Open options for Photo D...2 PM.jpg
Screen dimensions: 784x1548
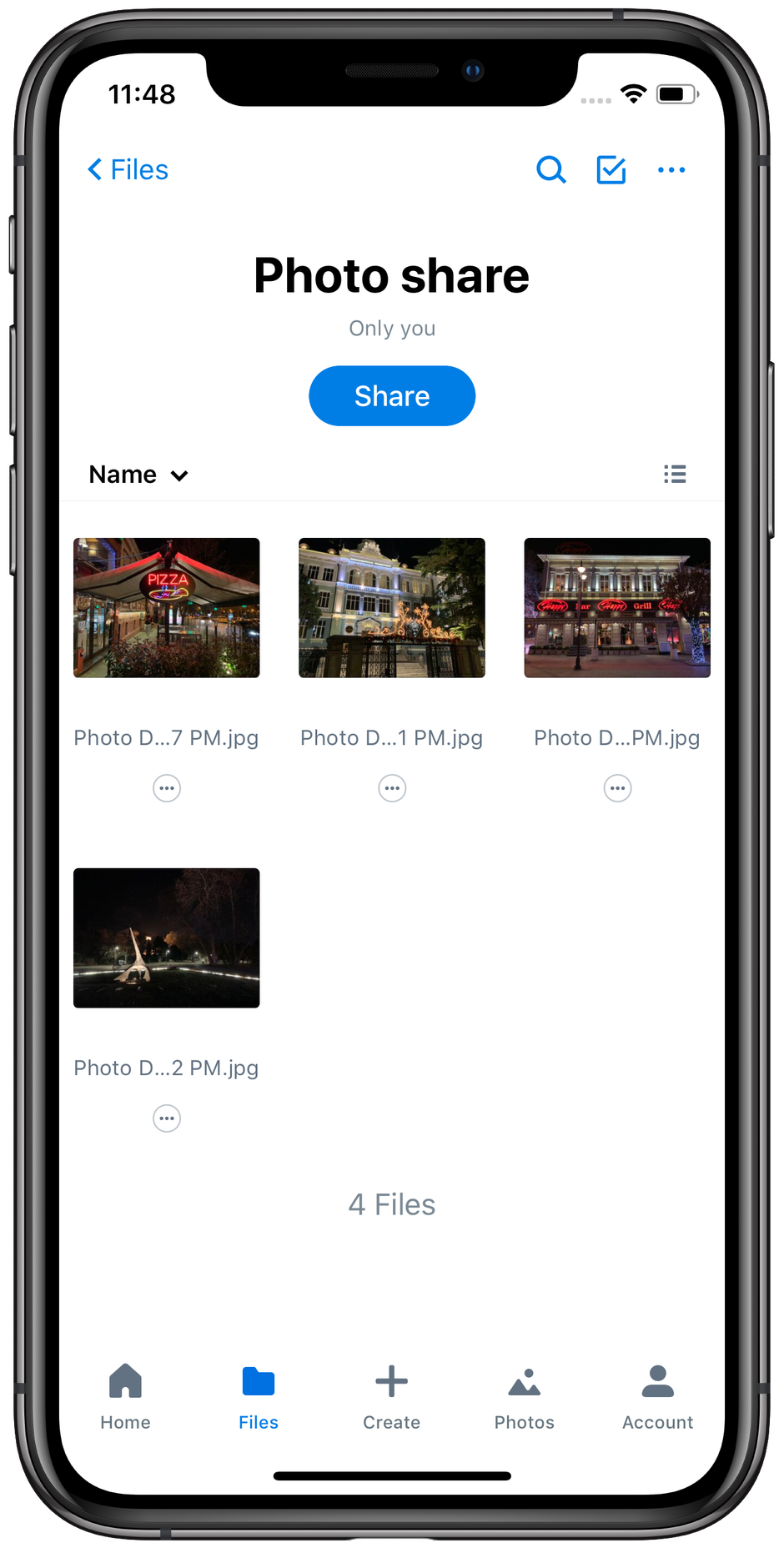pyautogui.click(x=166, y=1118)
